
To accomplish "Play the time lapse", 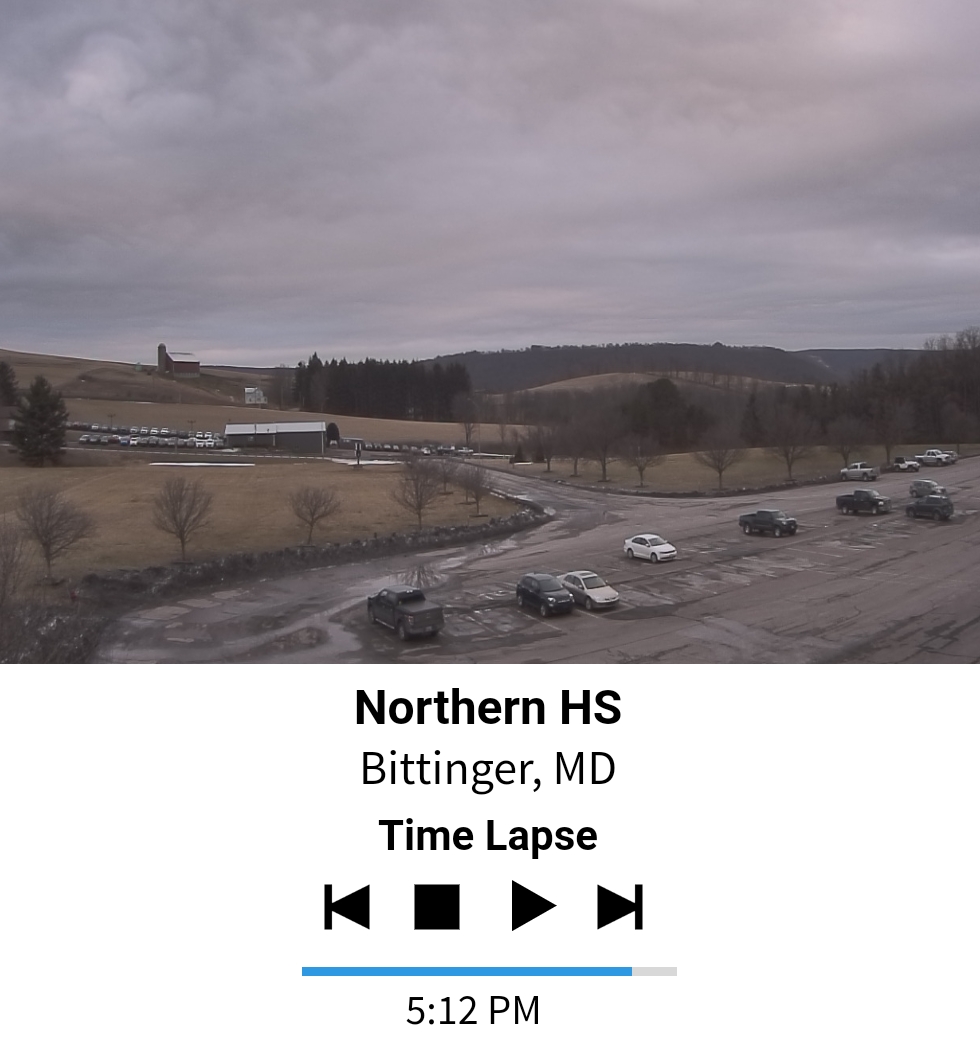I will 532,907.
